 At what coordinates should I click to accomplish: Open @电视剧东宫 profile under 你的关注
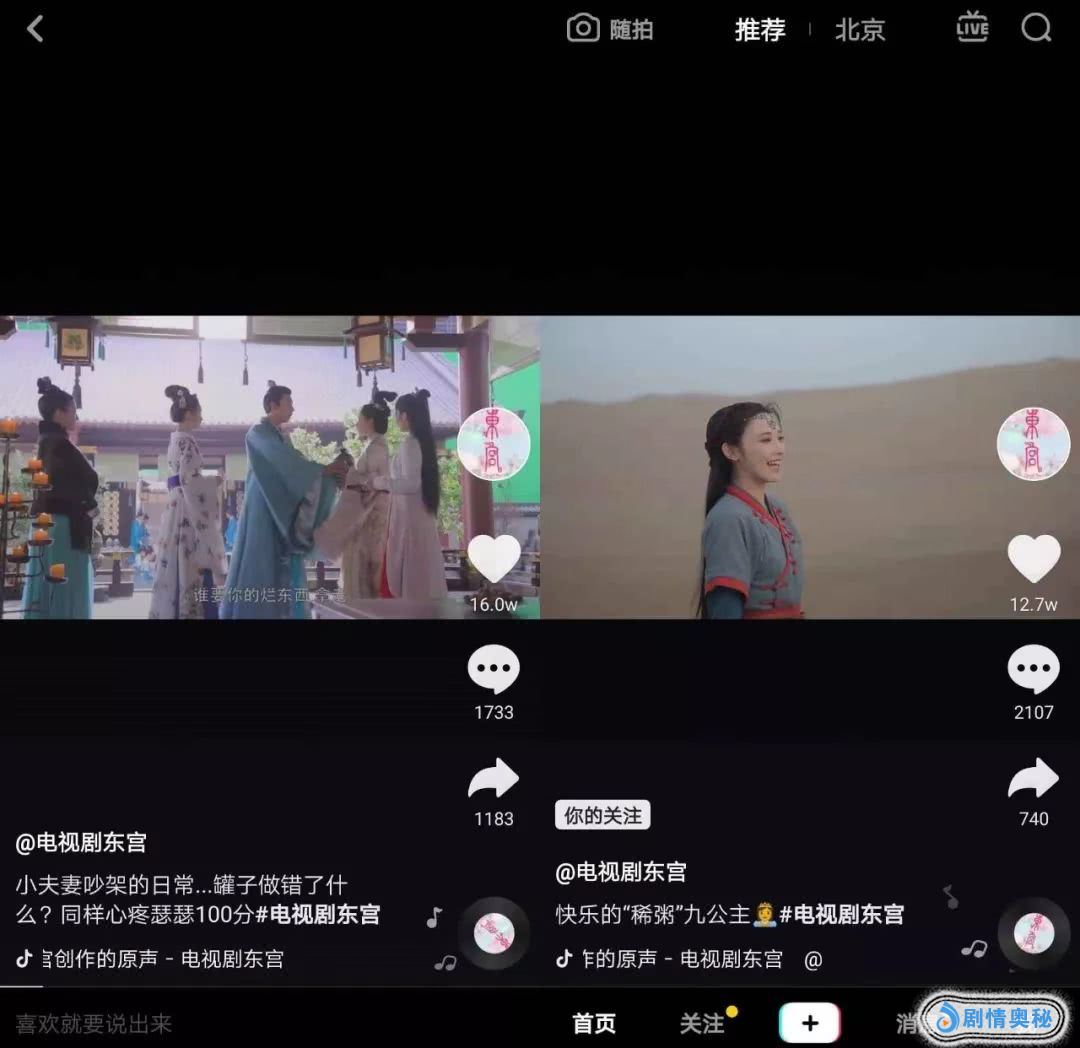coord(621,872)
